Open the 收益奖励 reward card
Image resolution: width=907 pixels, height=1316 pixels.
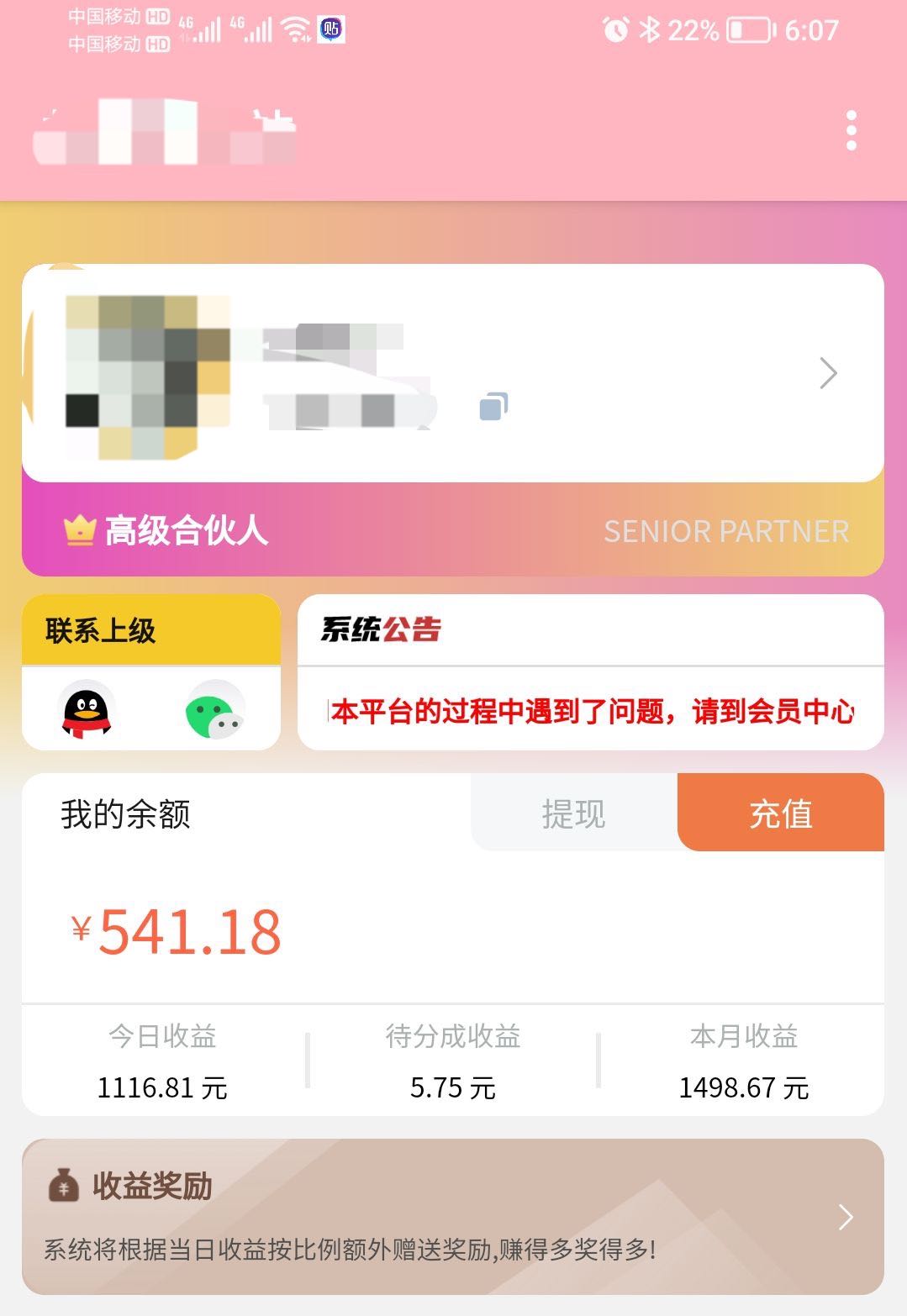[x=452, y=1216]
